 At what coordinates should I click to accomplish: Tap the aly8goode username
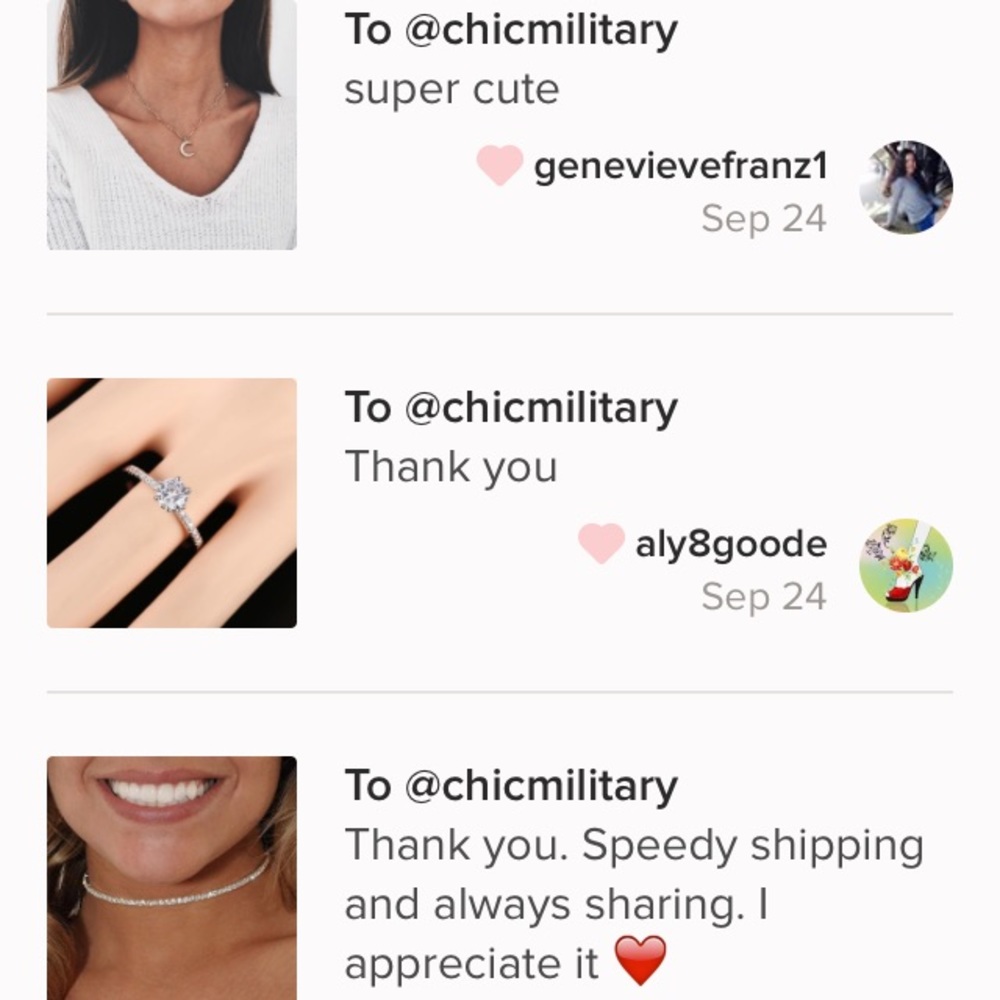tap(730, 545)
